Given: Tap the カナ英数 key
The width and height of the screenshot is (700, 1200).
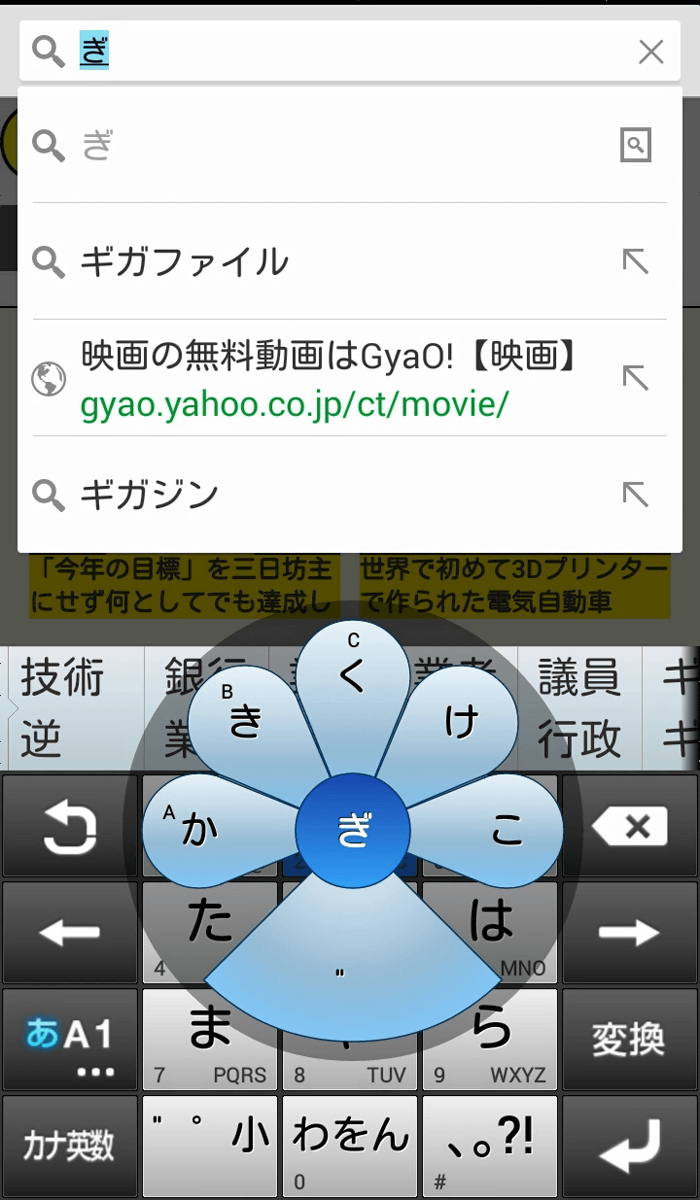Looking at the screenshot, I should coord(70,1146).
